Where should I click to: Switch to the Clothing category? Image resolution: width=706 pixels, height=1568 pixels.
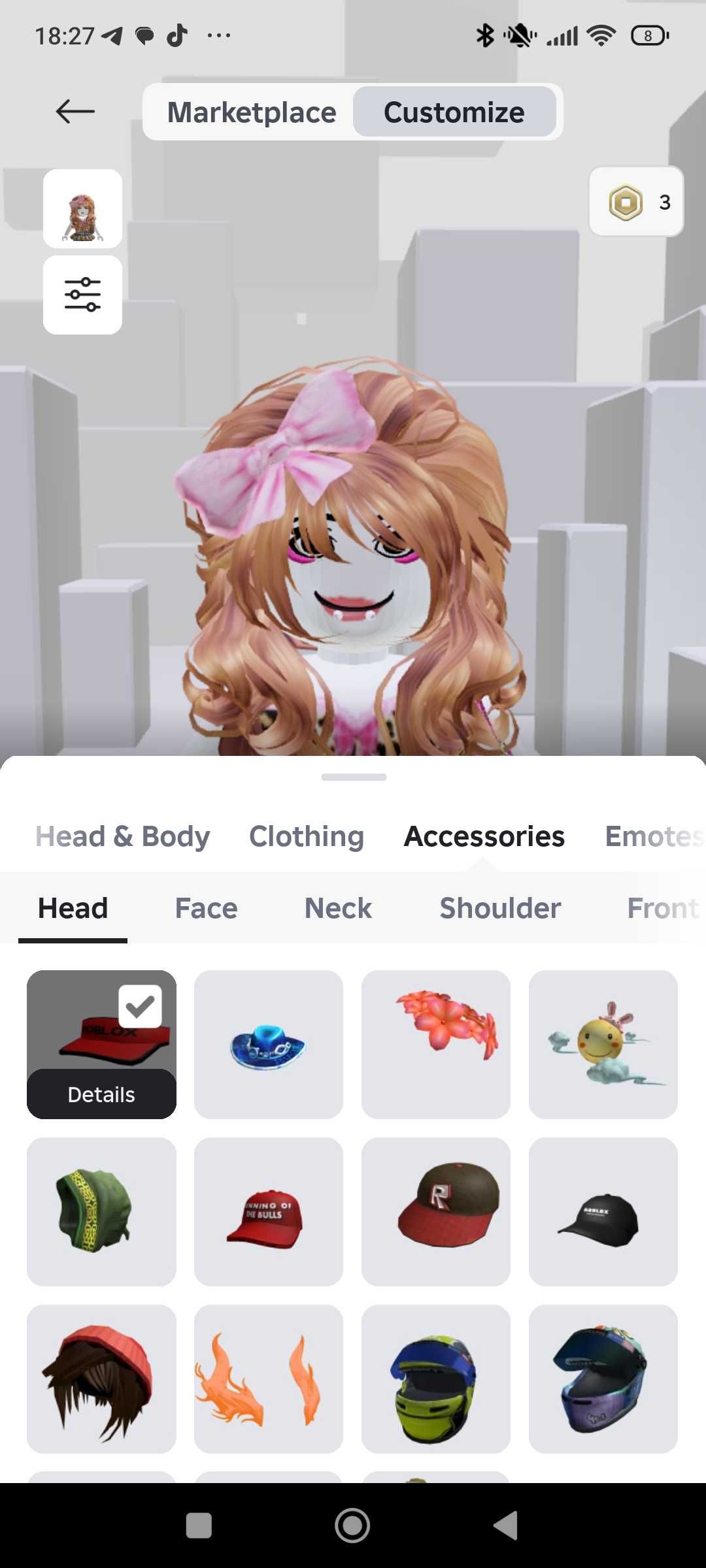click(x=307, y=836)
